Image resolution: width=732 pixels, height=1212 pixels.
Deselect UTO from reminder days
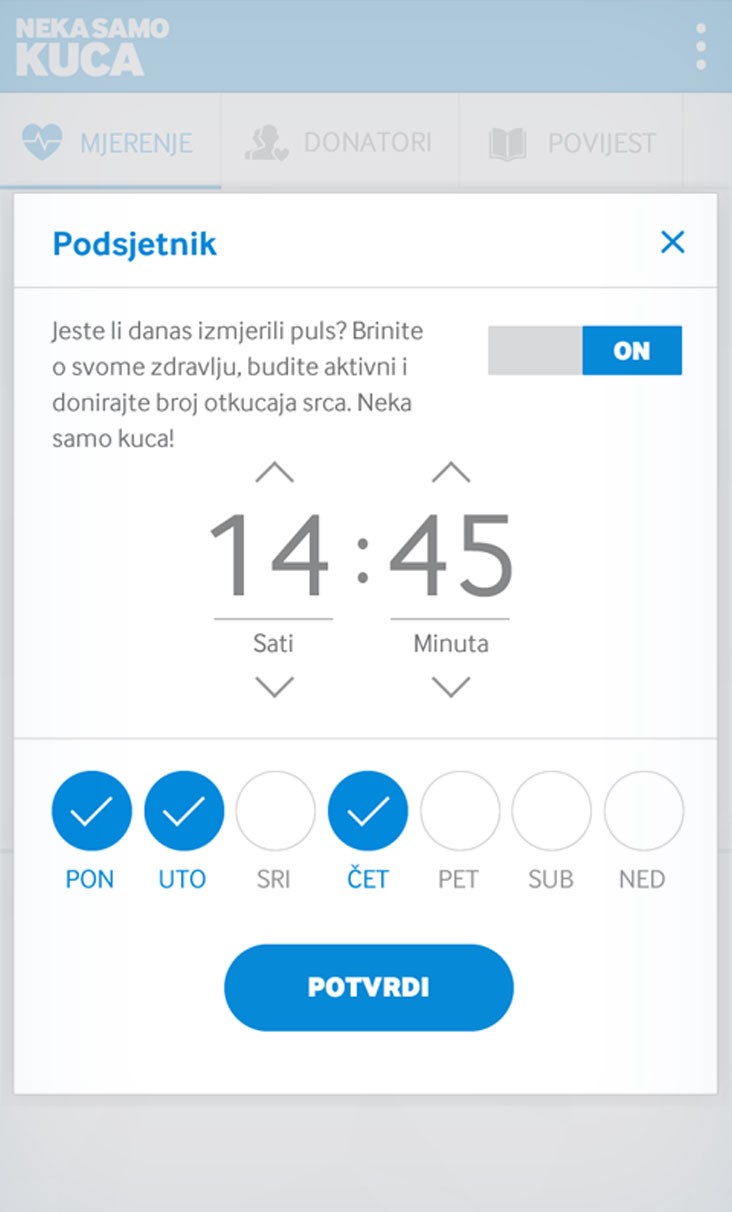184,811
